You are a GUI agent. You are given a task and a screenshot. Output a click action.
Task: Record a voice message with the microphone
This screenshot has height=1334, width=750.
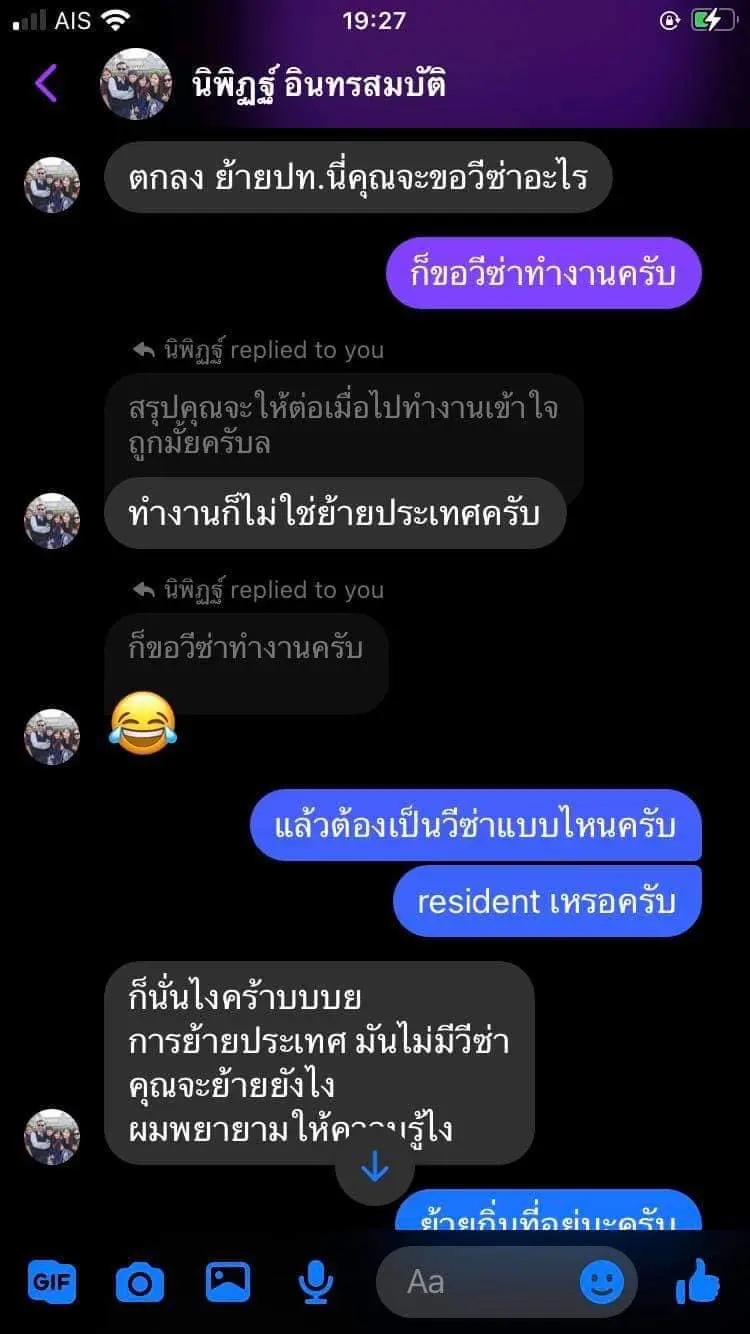coord(316,1281)
